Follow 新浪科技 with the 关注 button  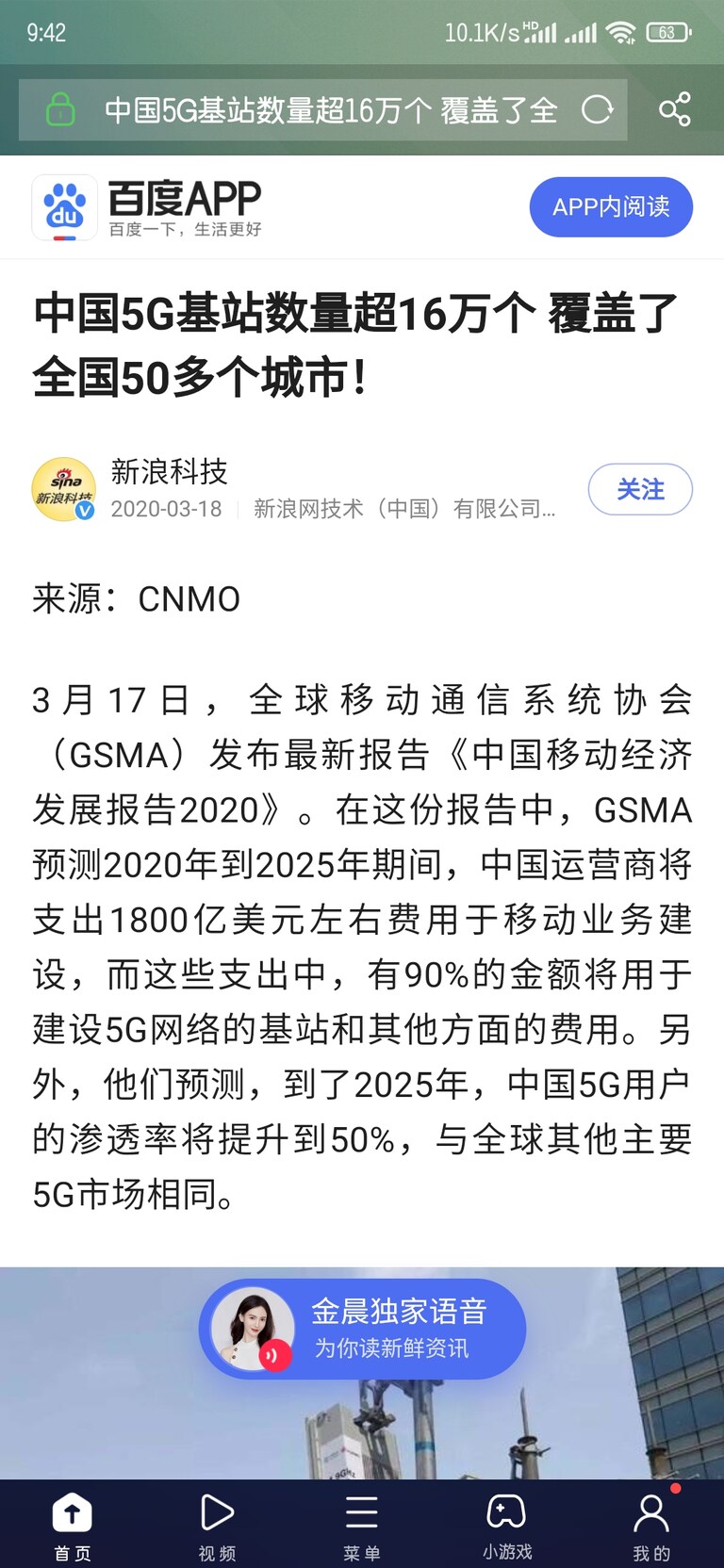pyautogui.click(x=640, y=489)
